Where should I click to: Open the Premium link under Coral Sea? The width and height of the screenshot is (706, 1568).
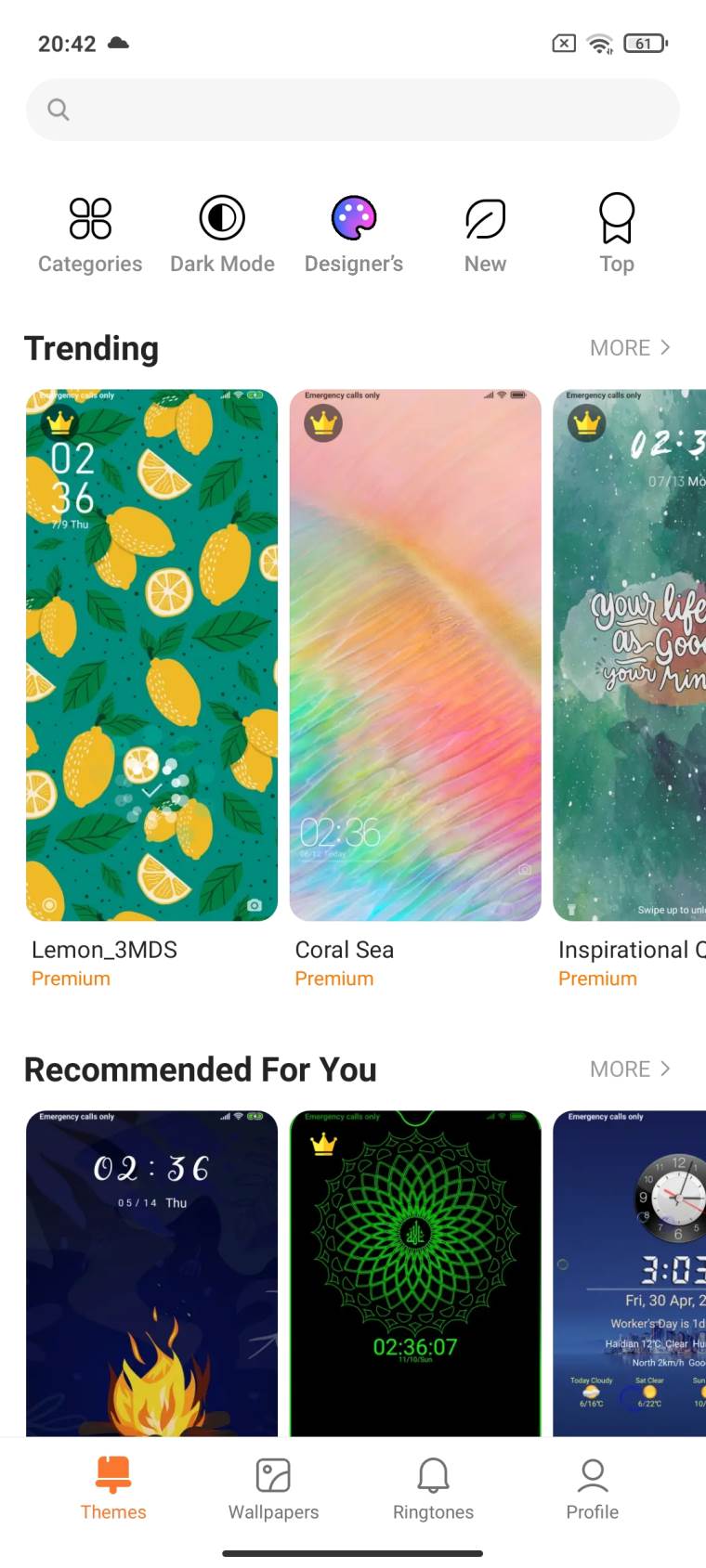334,978
